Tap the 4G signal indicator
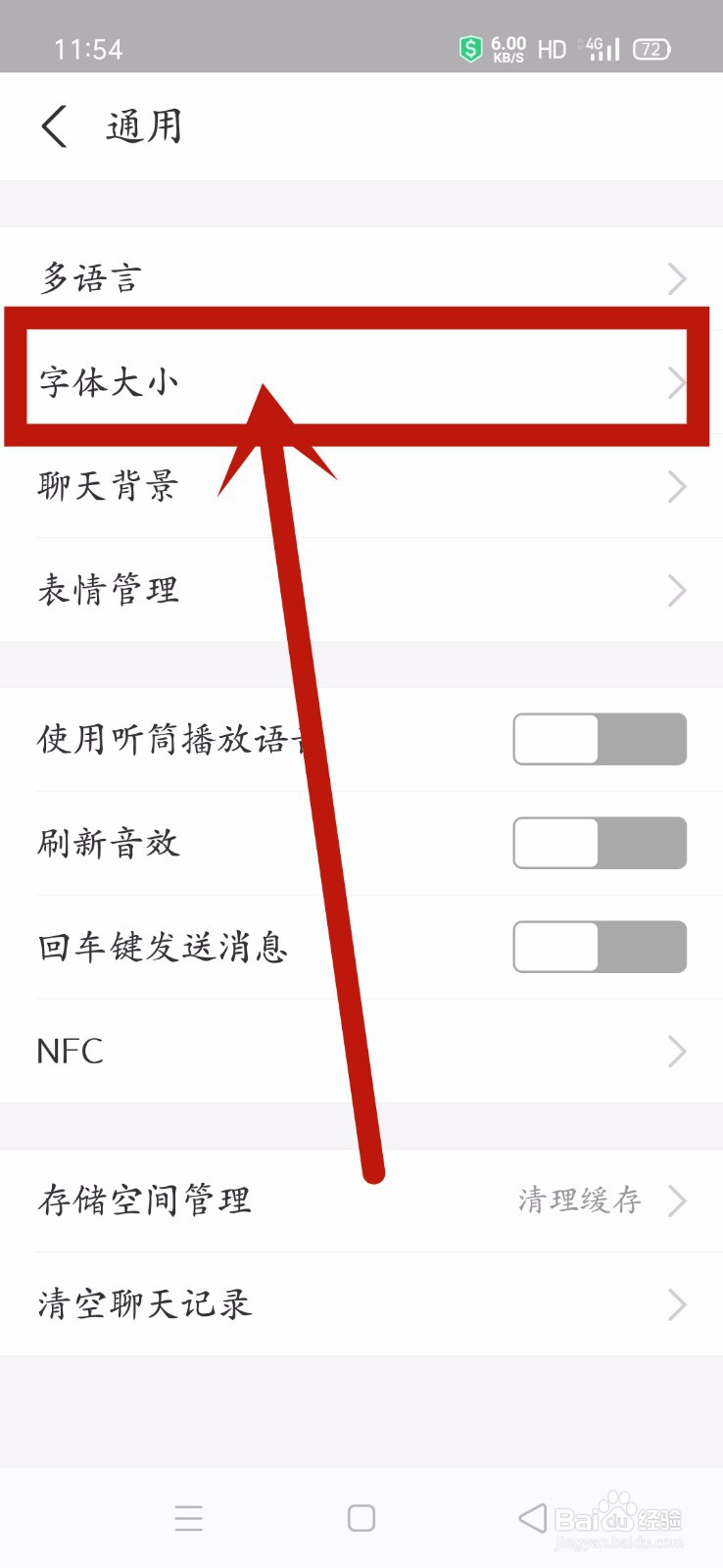The width and height of the screenshot is (723, 1568). click(x=601, y=47)
